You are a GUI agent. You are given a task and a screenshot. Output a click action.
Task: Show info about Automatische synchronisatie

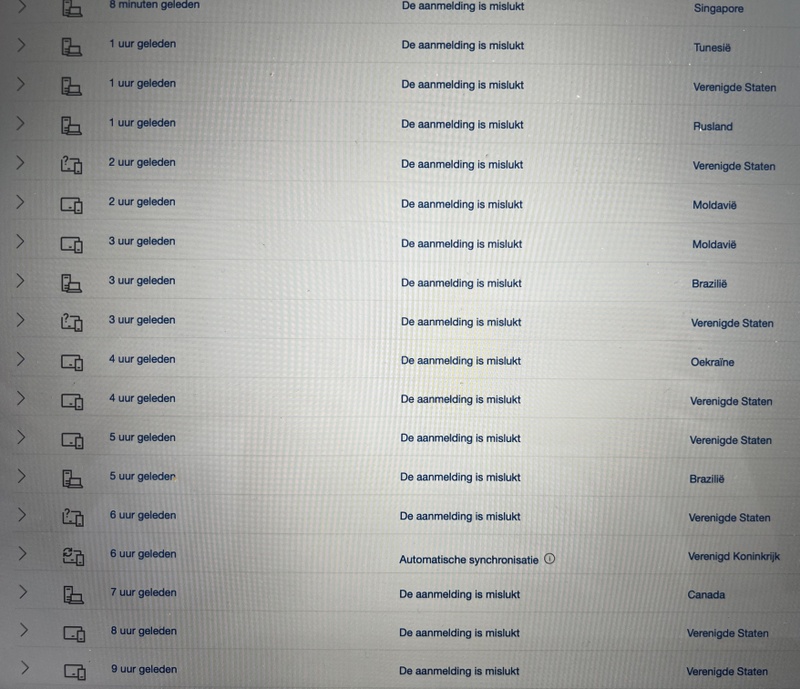click(550, 560)
